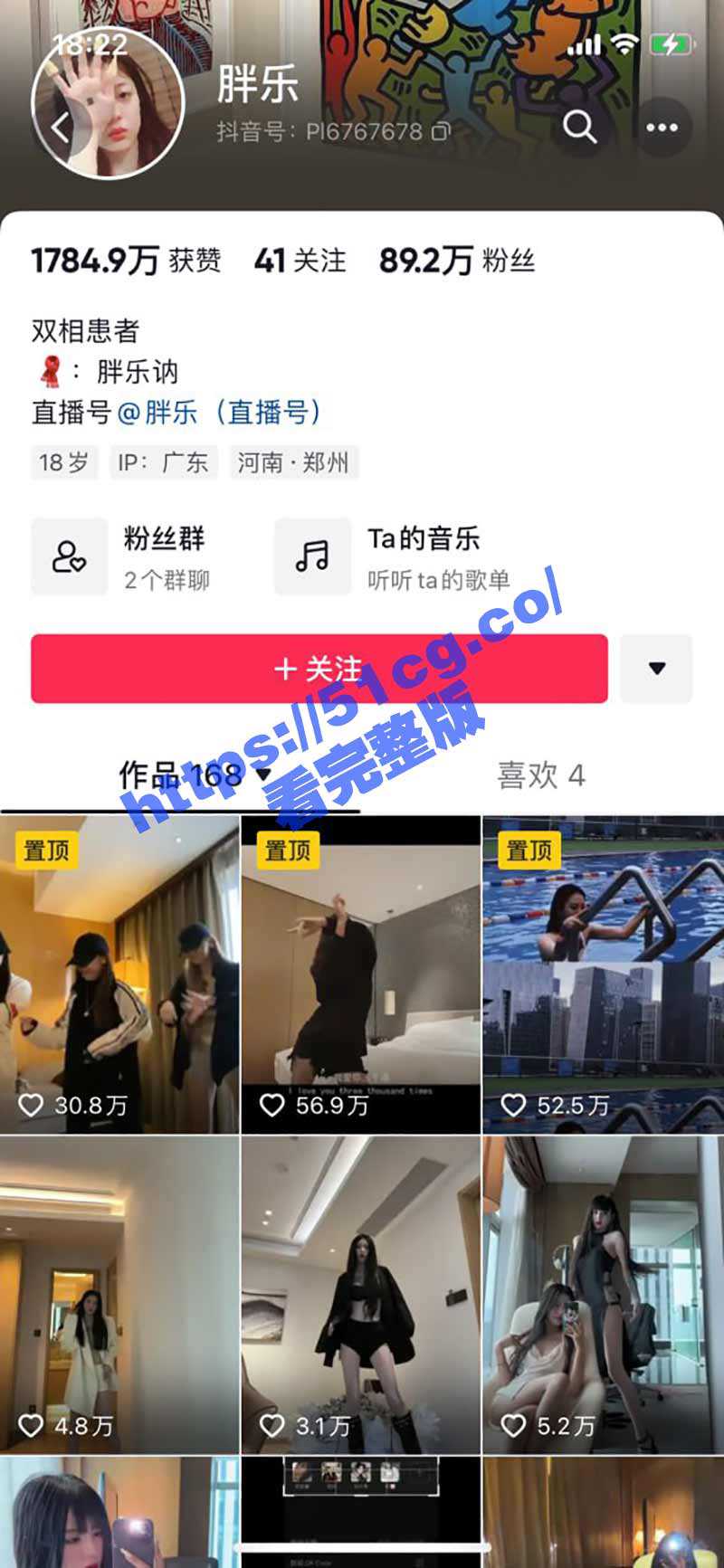Copy the Douyin ID PI6767678
Viewport: 724px width, 1568px height.
click(441, 132)
